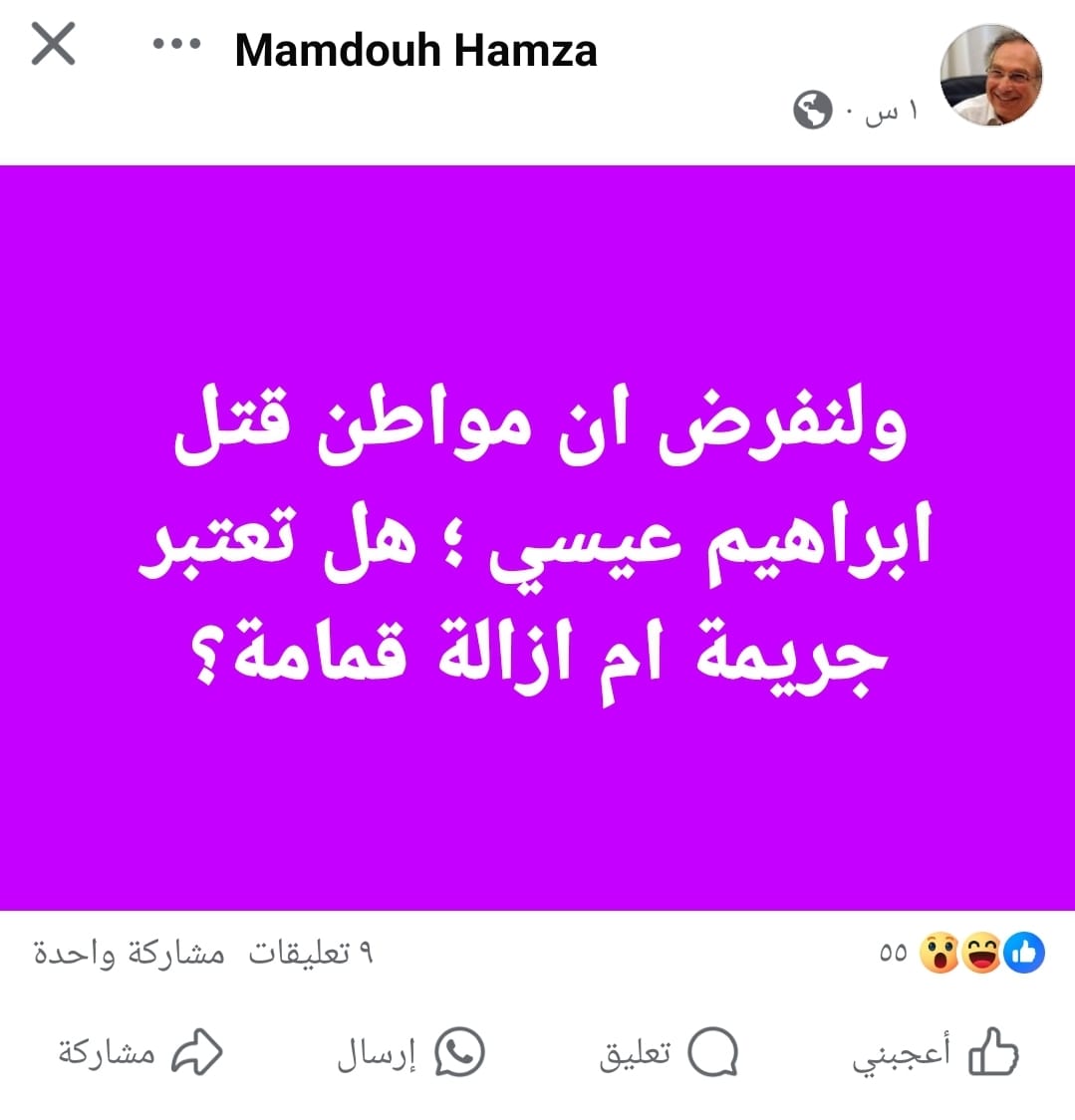The width and height of the screenshot is (1075, 1120).
Task: Like the post with أعجبني
Action: click(935, 1053)
